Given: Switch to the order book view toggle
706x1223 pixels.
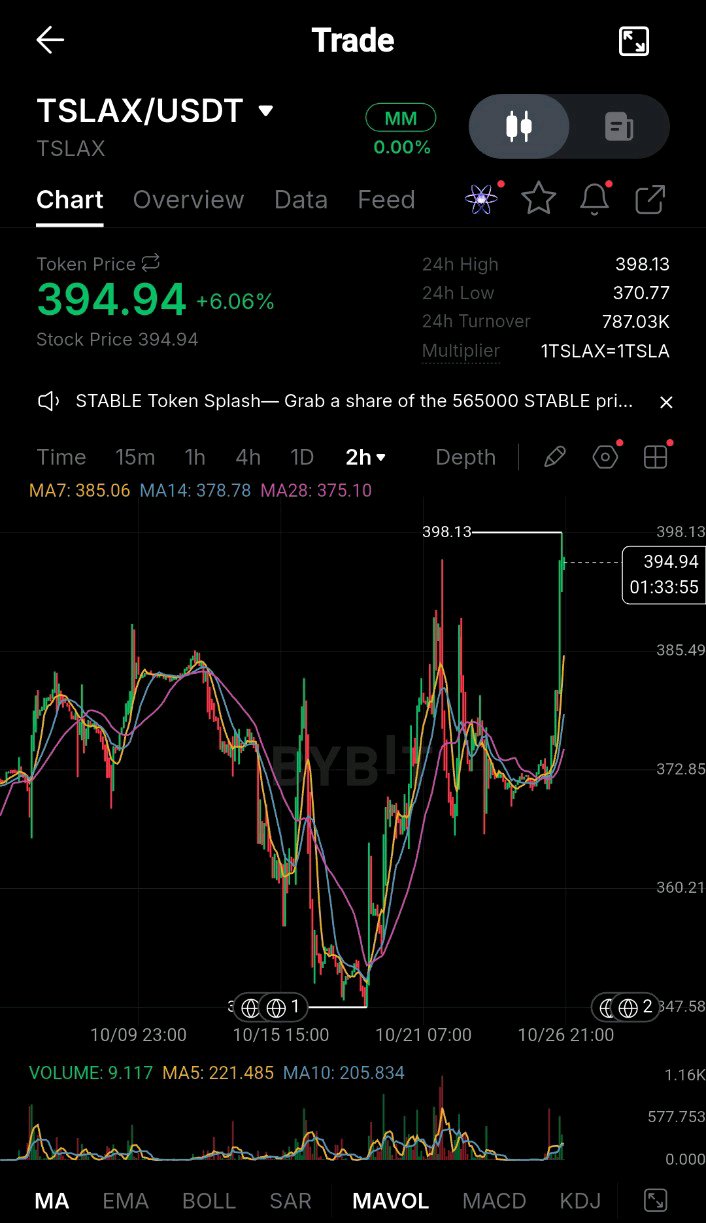Looking at the screenshot, I should click(619, 127).
